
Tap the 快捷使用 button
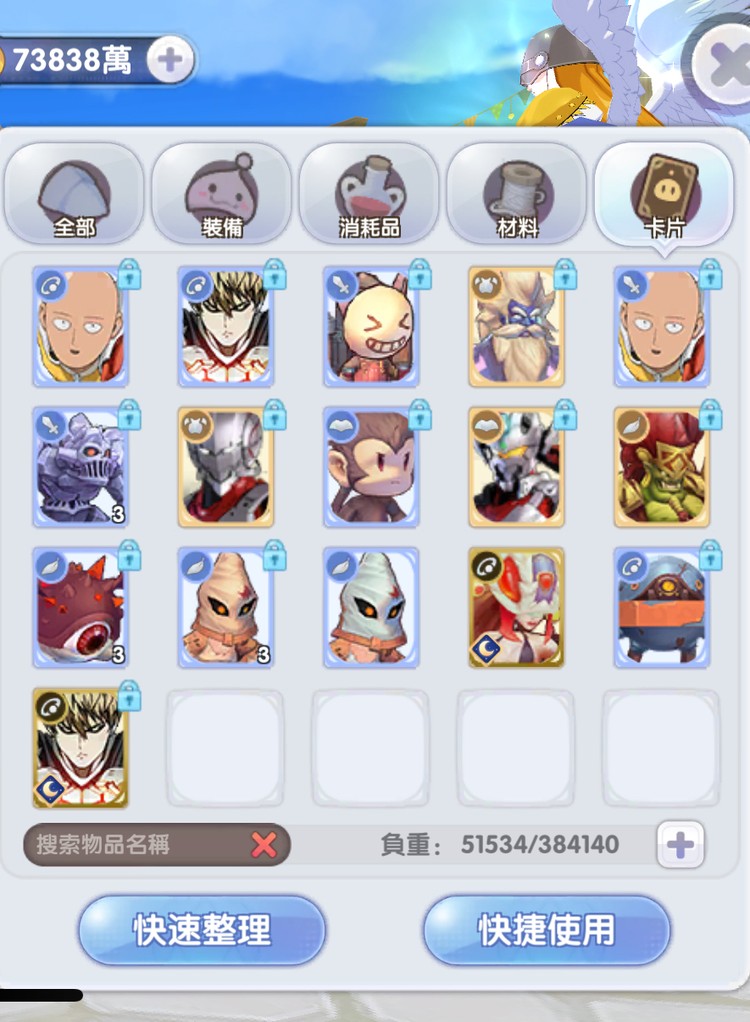(546, 930)
